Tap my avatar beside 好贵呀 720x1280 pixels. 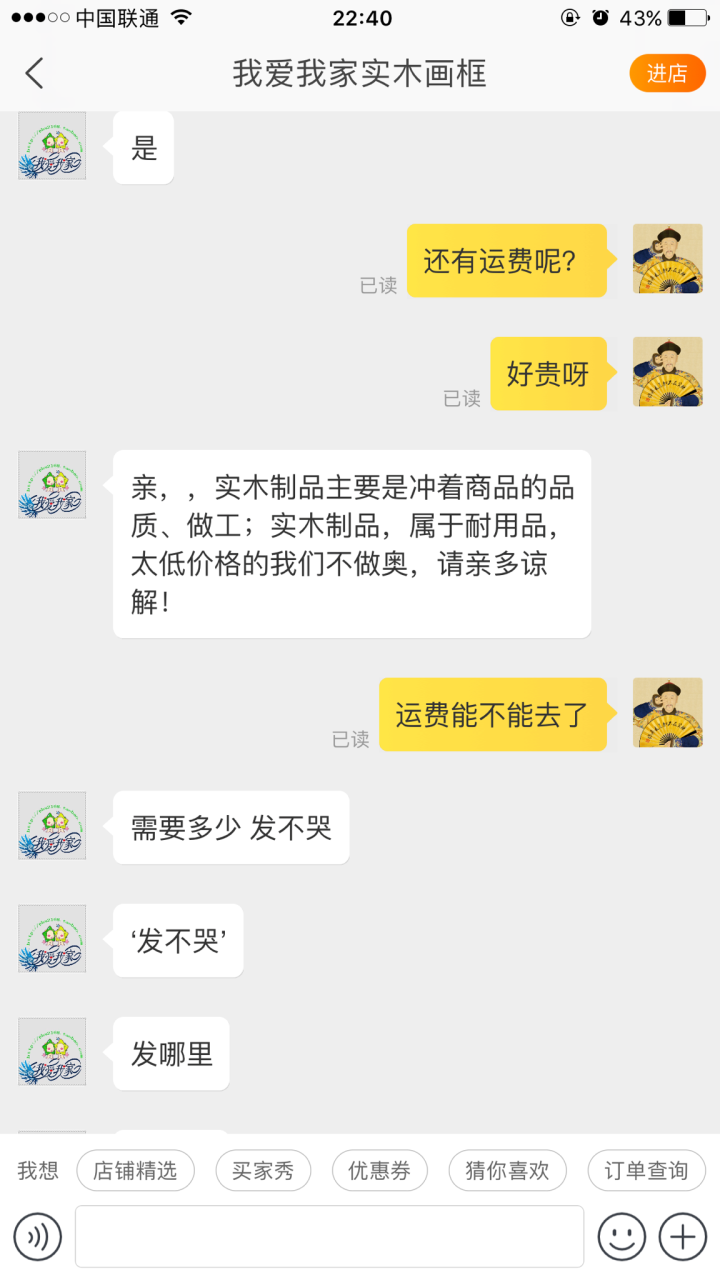pyautogui.click(x=668, y=371)
